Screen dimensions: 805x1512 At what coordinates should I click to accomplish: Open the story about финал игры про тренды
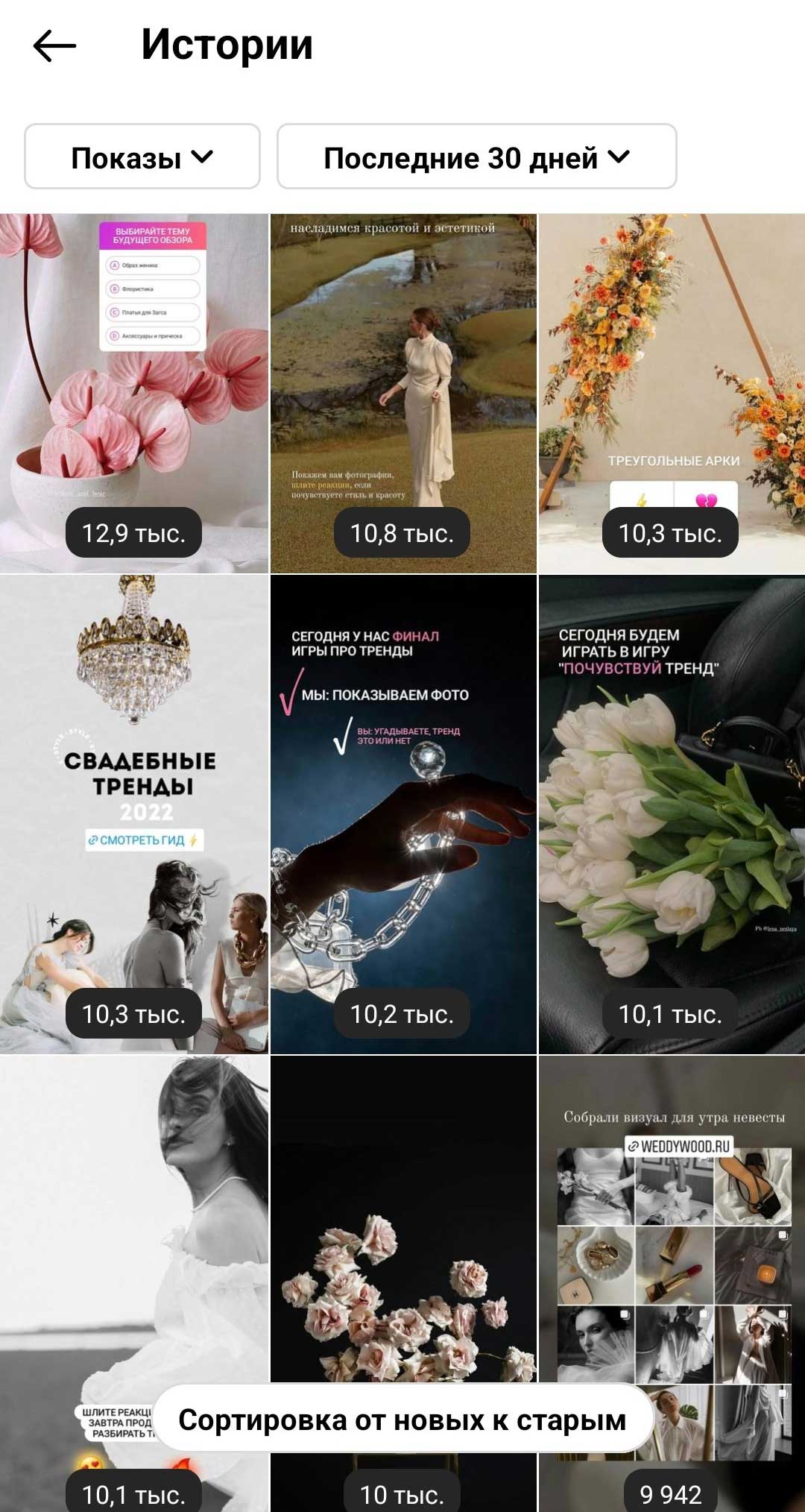[402, 813]
